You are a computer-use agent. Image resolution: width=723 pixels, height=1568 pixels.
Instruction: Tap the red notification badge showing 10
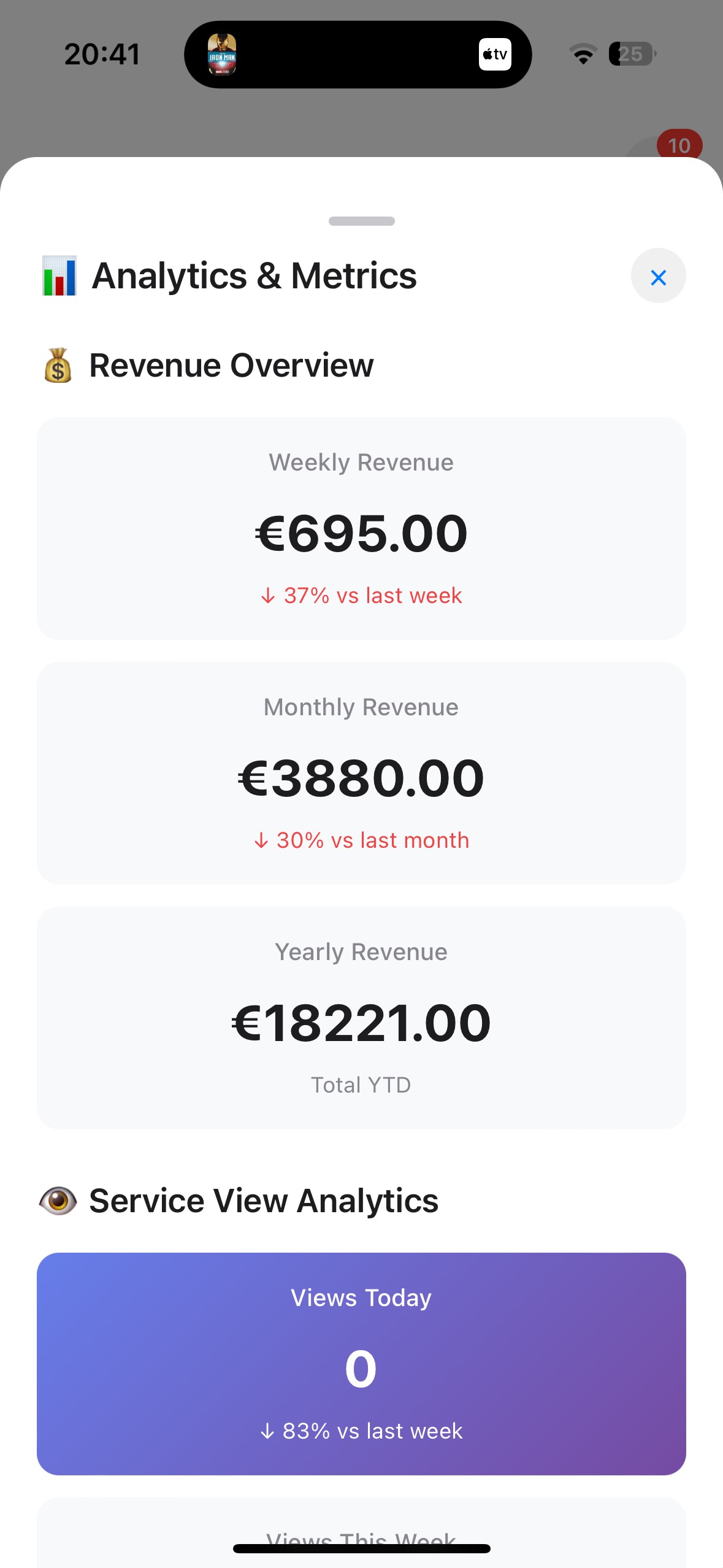coord(679,145)
